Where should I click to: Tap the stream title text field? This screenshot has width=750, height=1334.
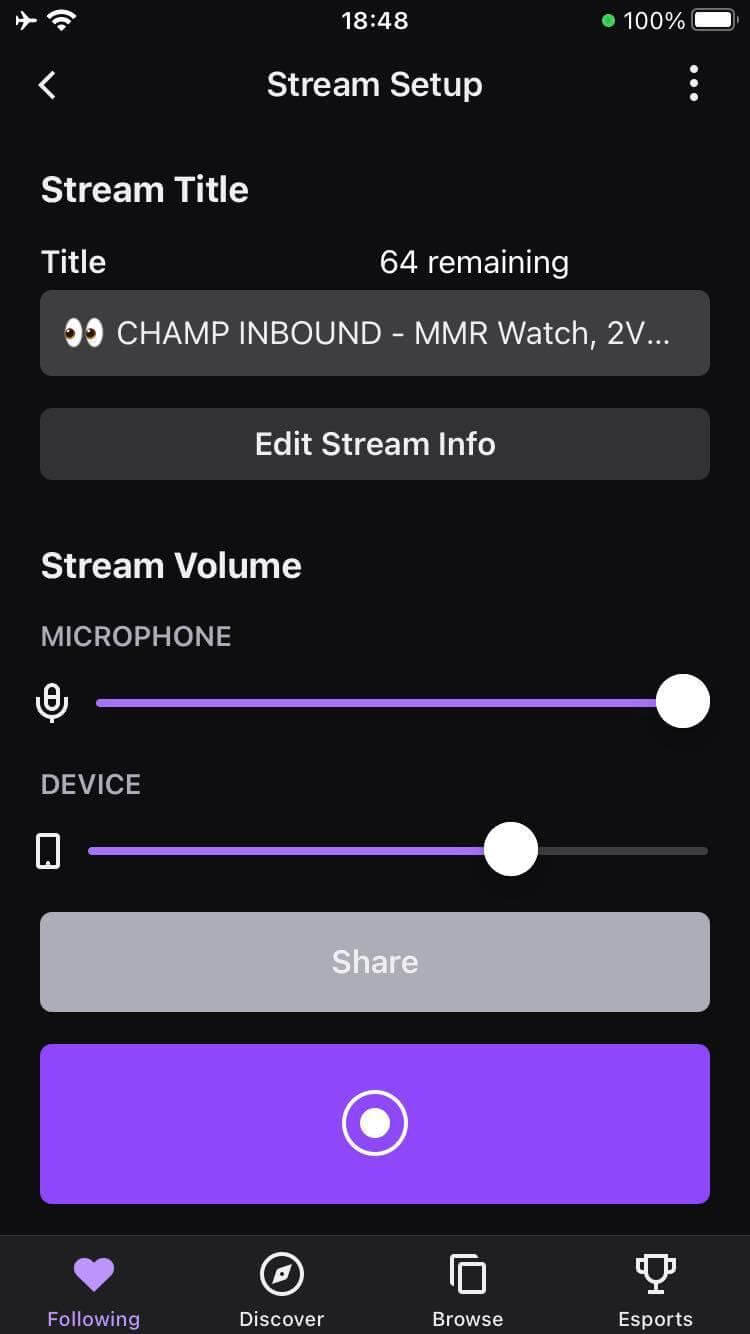[x=375, y=333]
